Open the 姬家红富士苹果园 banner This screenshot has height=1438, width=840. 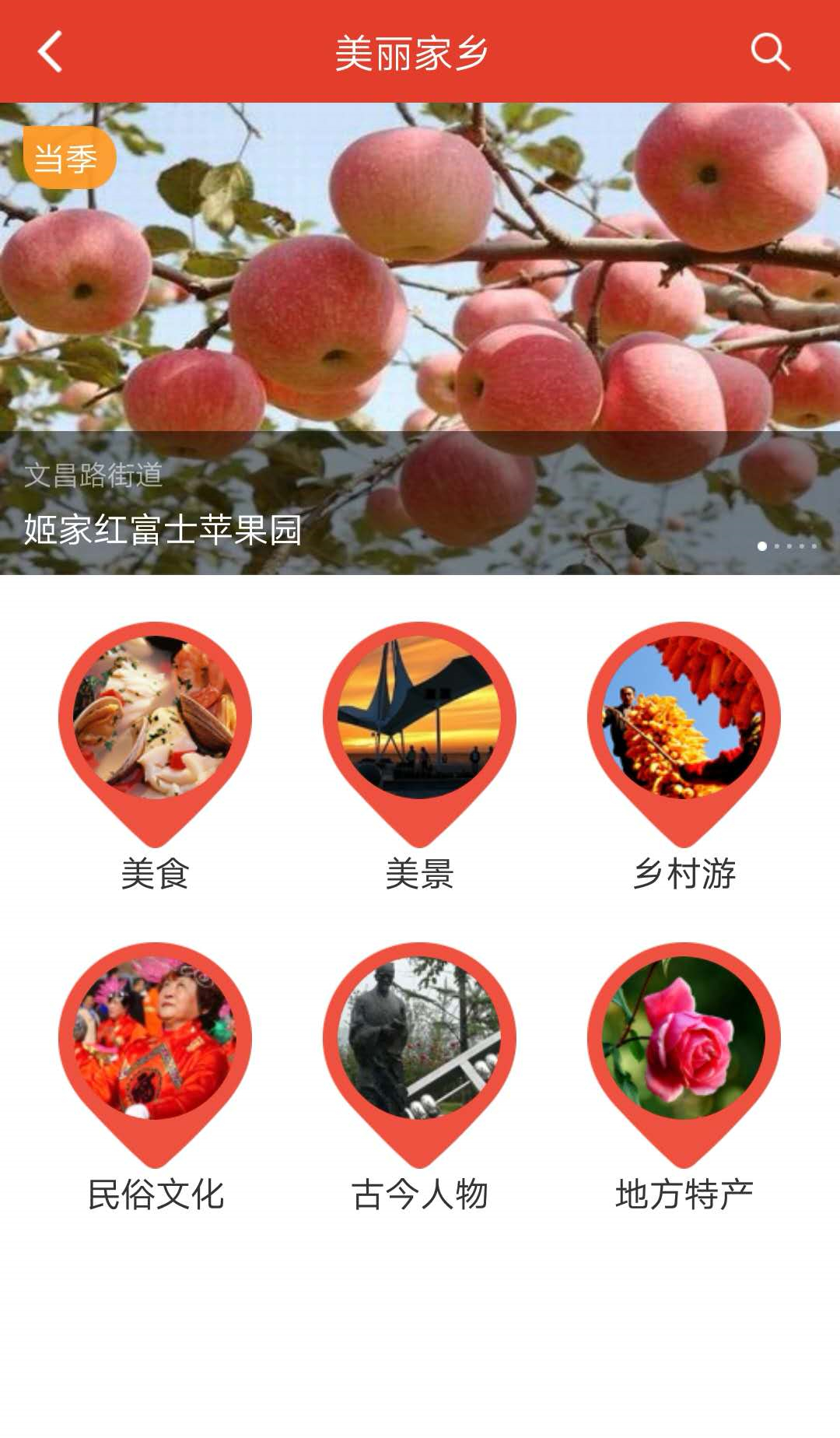[420, 338]
